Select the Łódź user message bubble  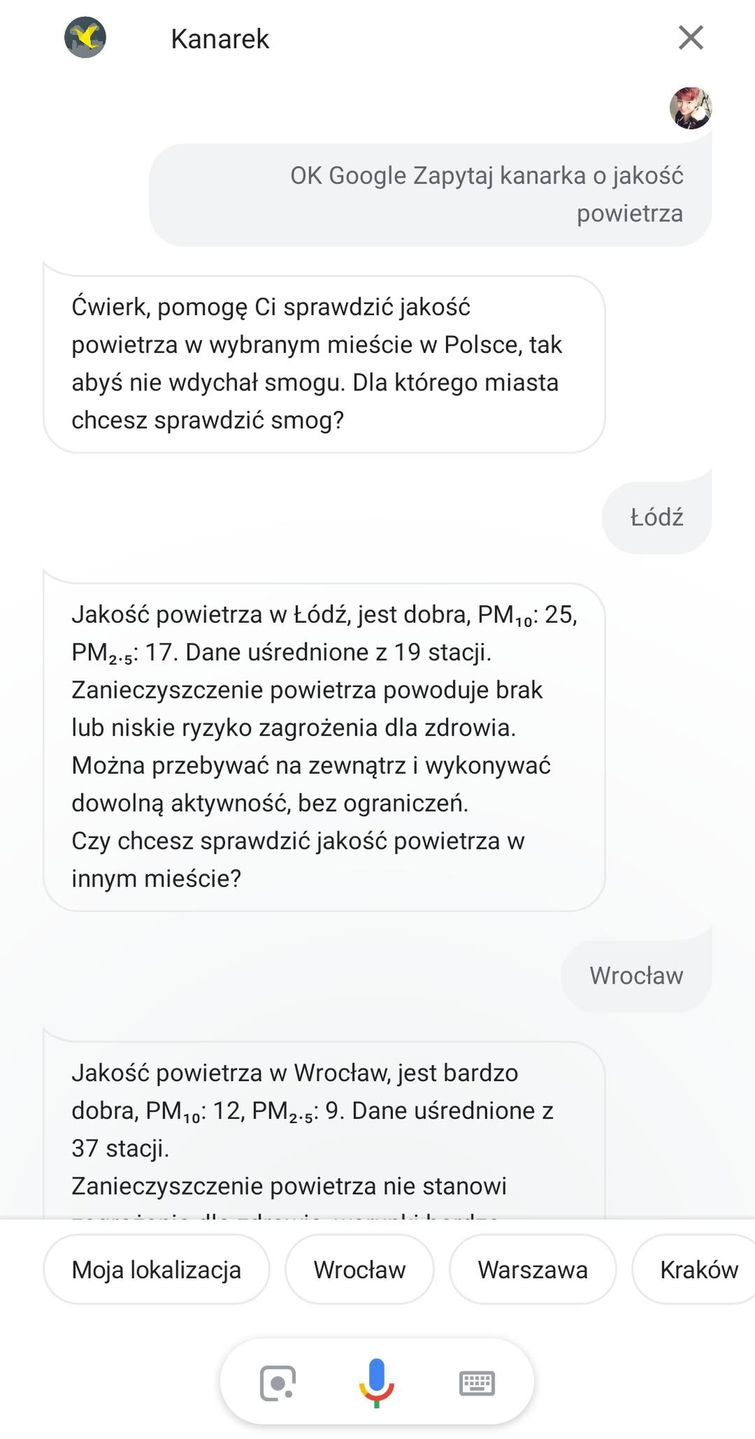[x=656, y=516]
